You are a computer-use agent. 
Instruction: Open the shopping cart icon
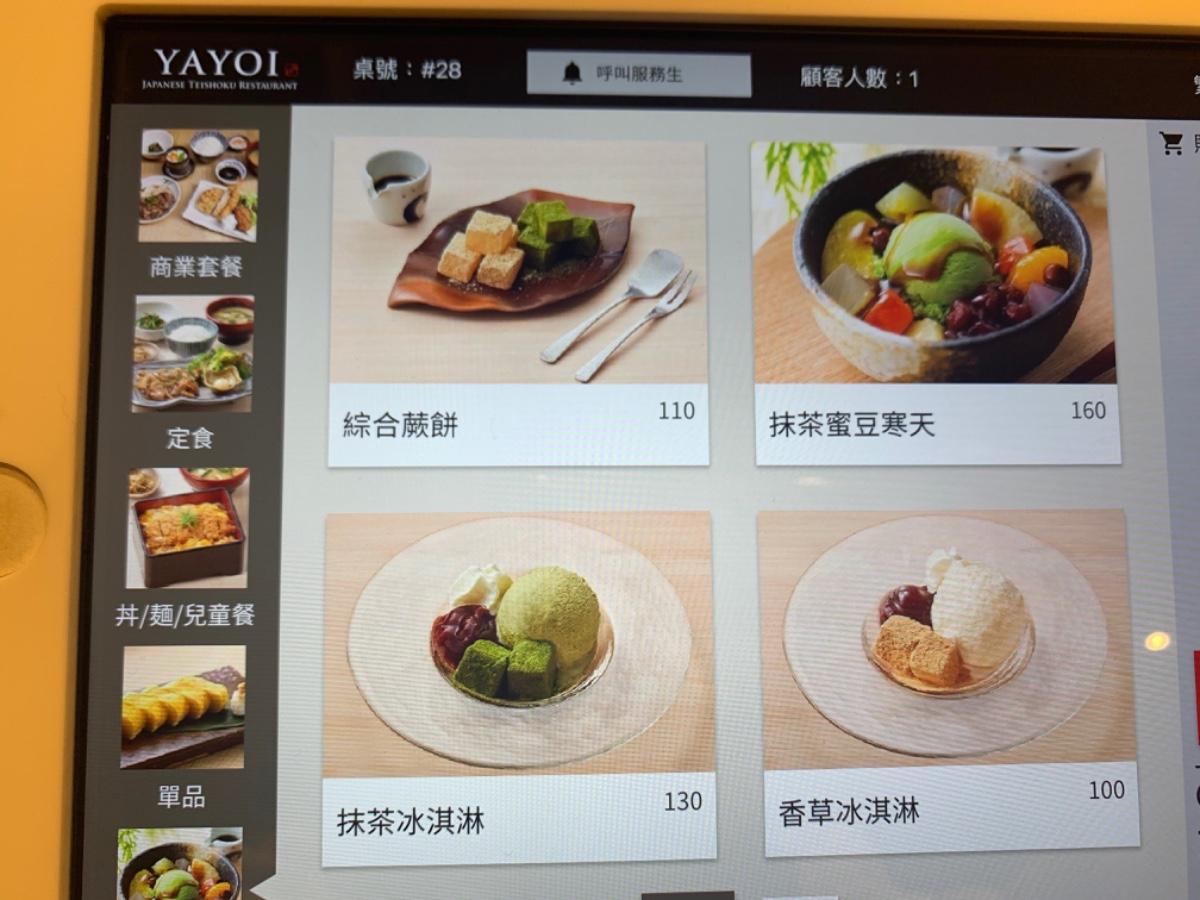pyautogui.click(x=1170, y=143)
